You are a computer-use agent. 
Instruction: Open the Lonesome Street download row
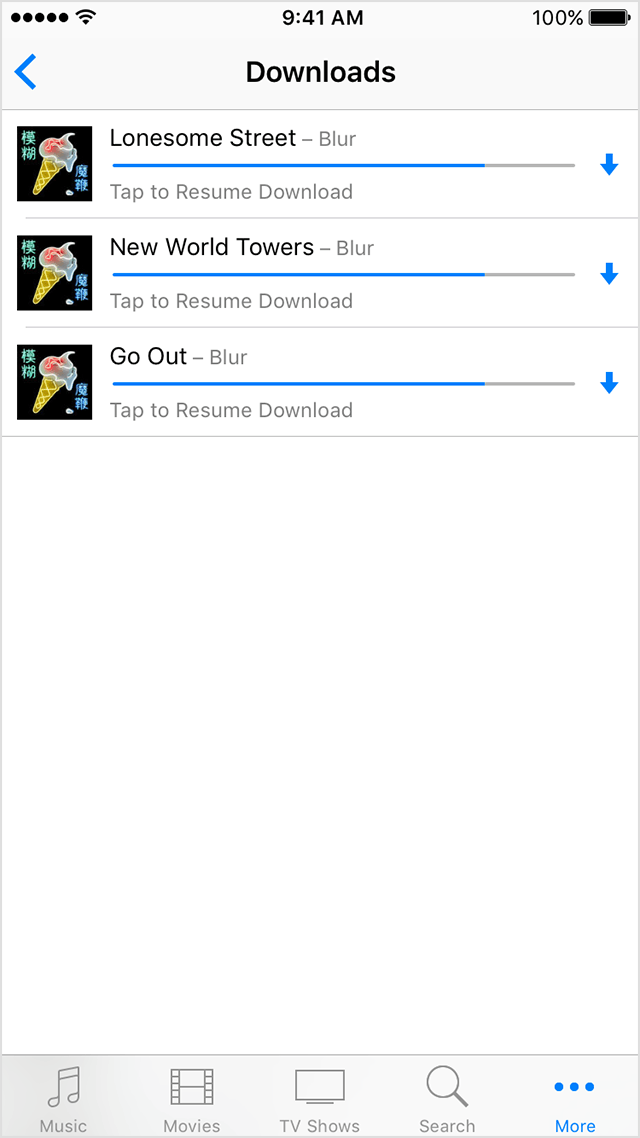tap(320, 164)
